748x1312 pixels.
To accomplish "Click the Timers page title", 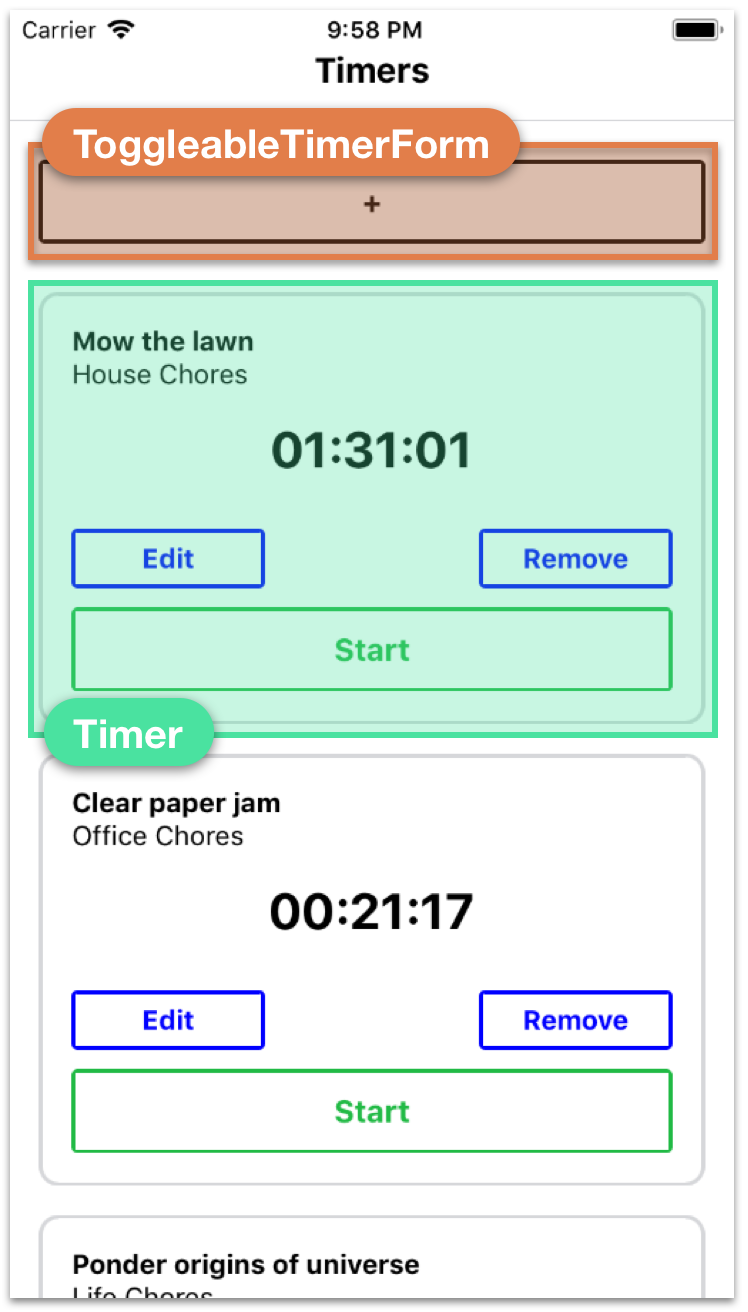I will [371, 70].
